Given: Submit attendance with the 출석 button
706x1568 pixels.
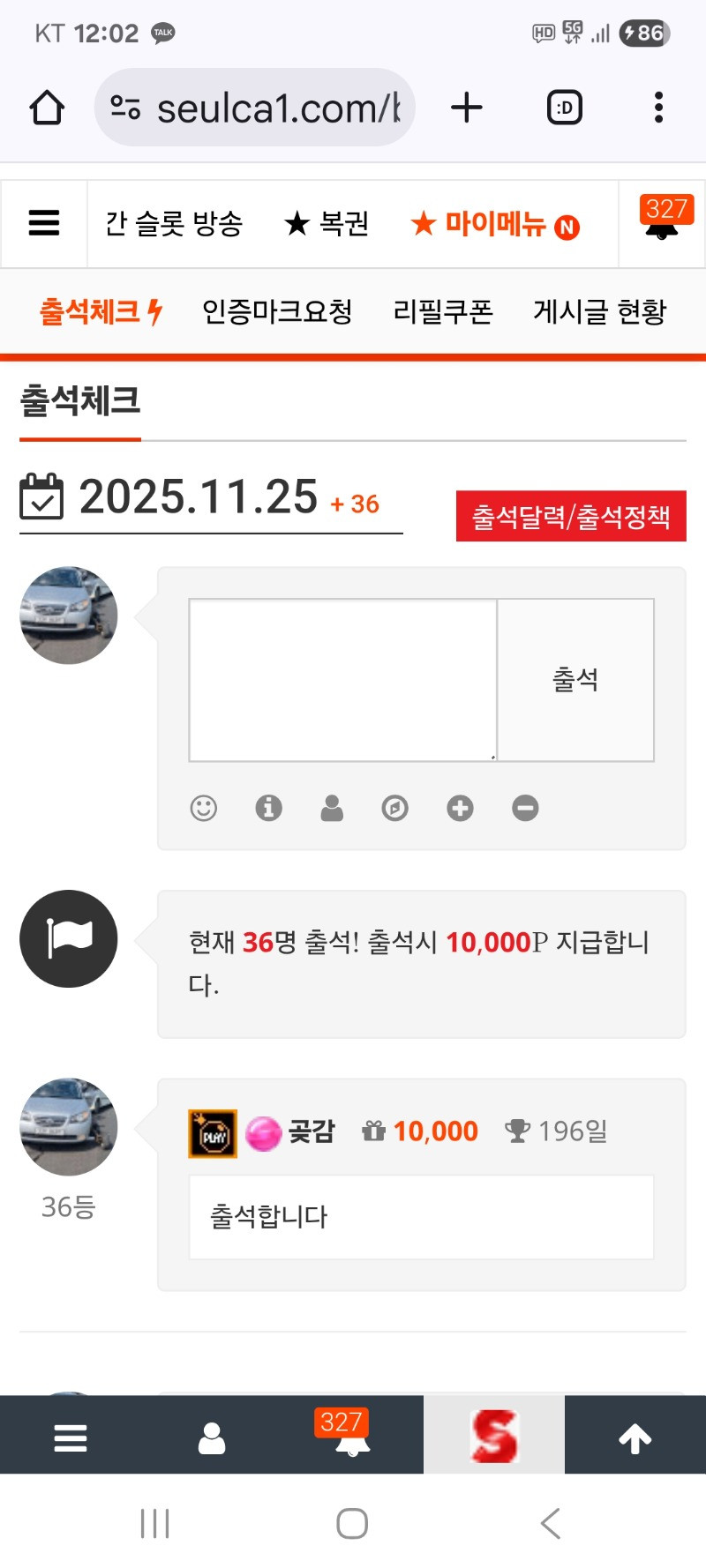Looking at the screenshot, I should click(x=575, y=679).
